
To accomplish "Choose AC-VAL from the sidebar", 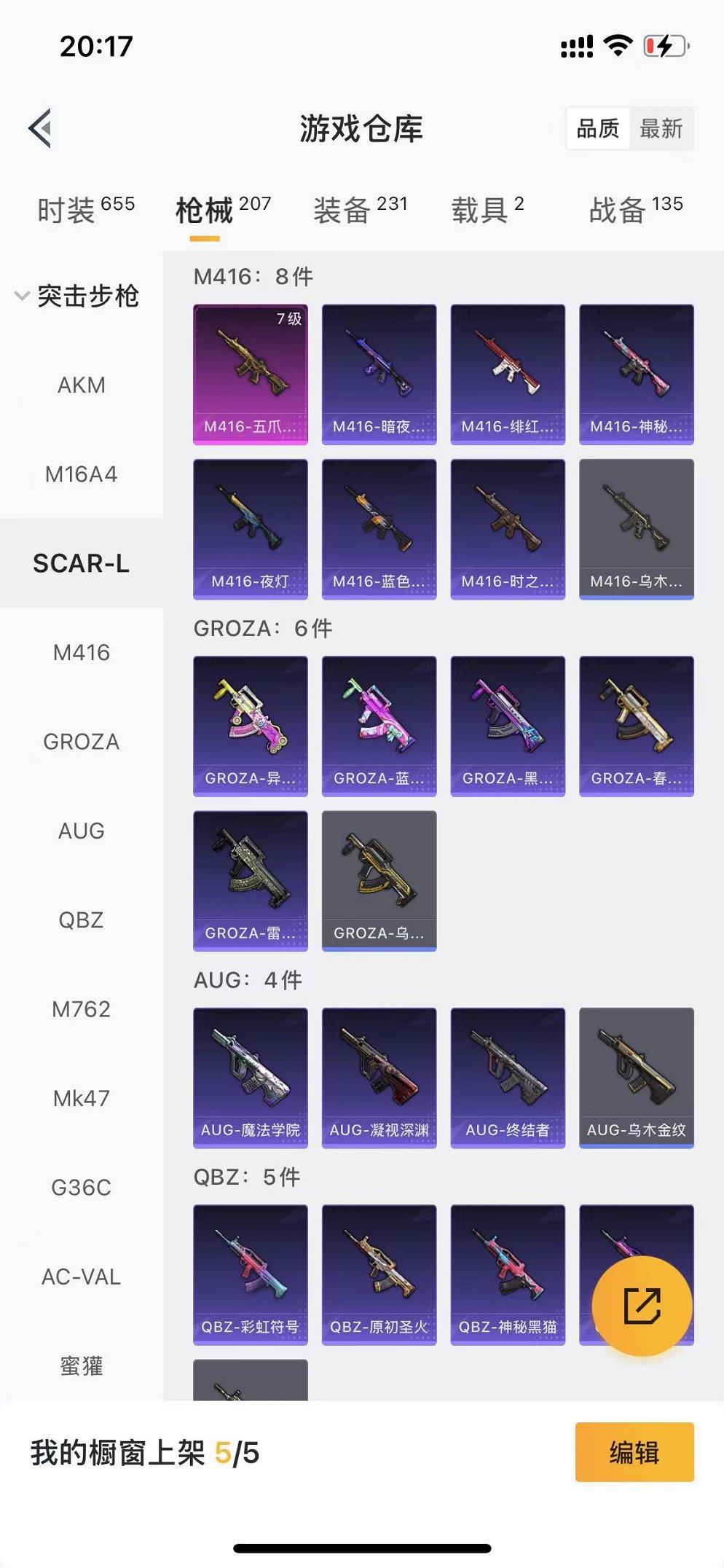I will click(82, 1277).
